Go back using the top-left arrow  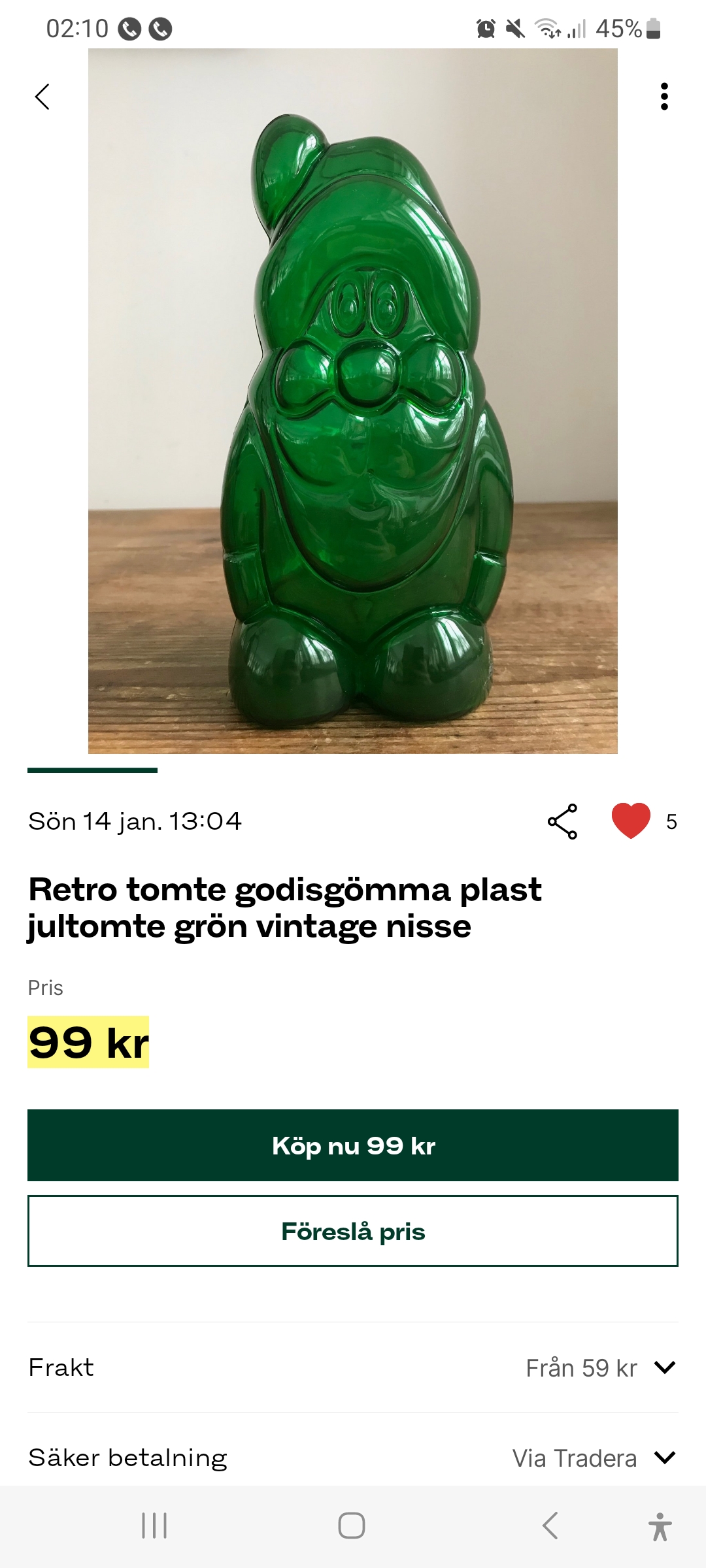tap(42, 97)
